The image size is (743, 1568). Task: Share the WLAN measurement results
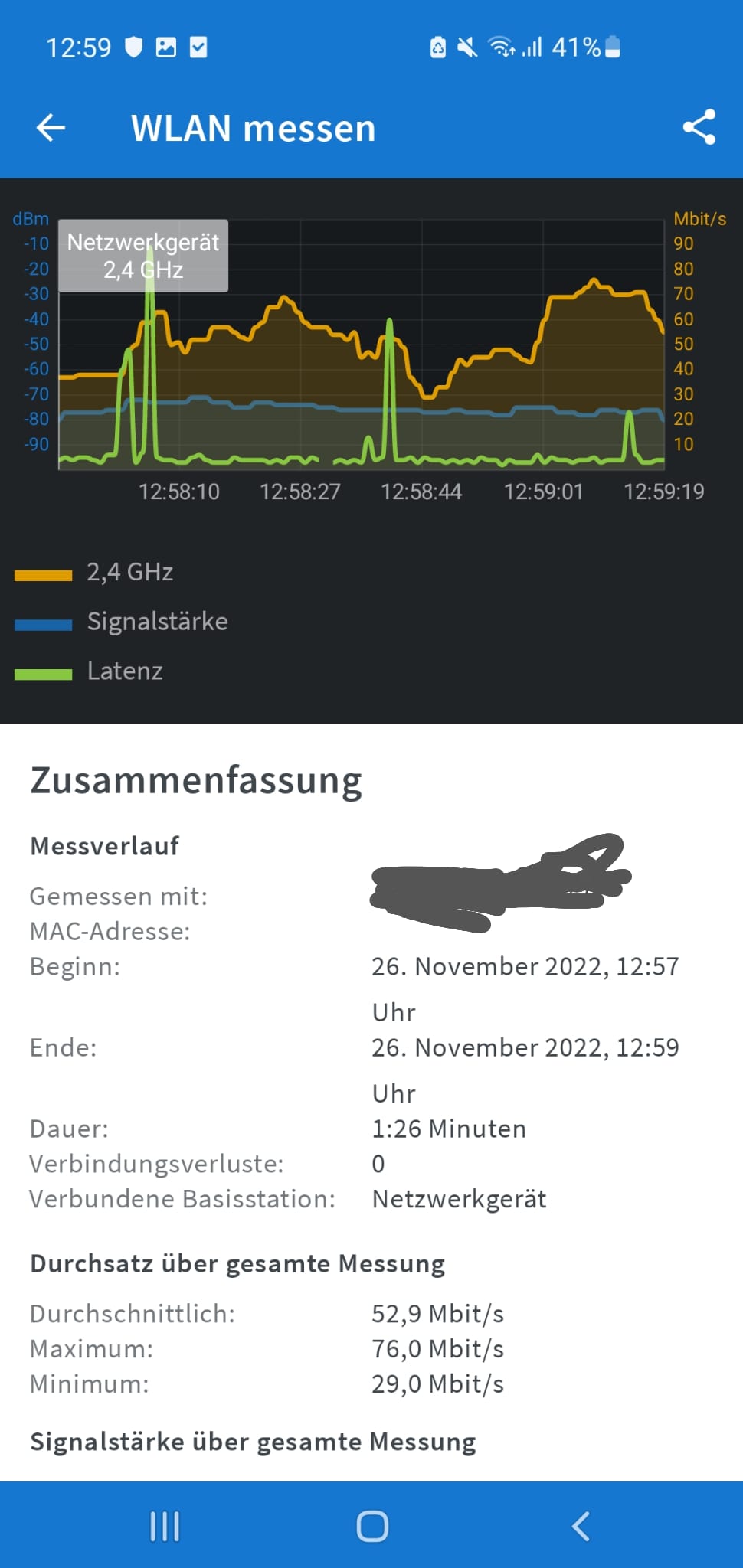point(699,127)
